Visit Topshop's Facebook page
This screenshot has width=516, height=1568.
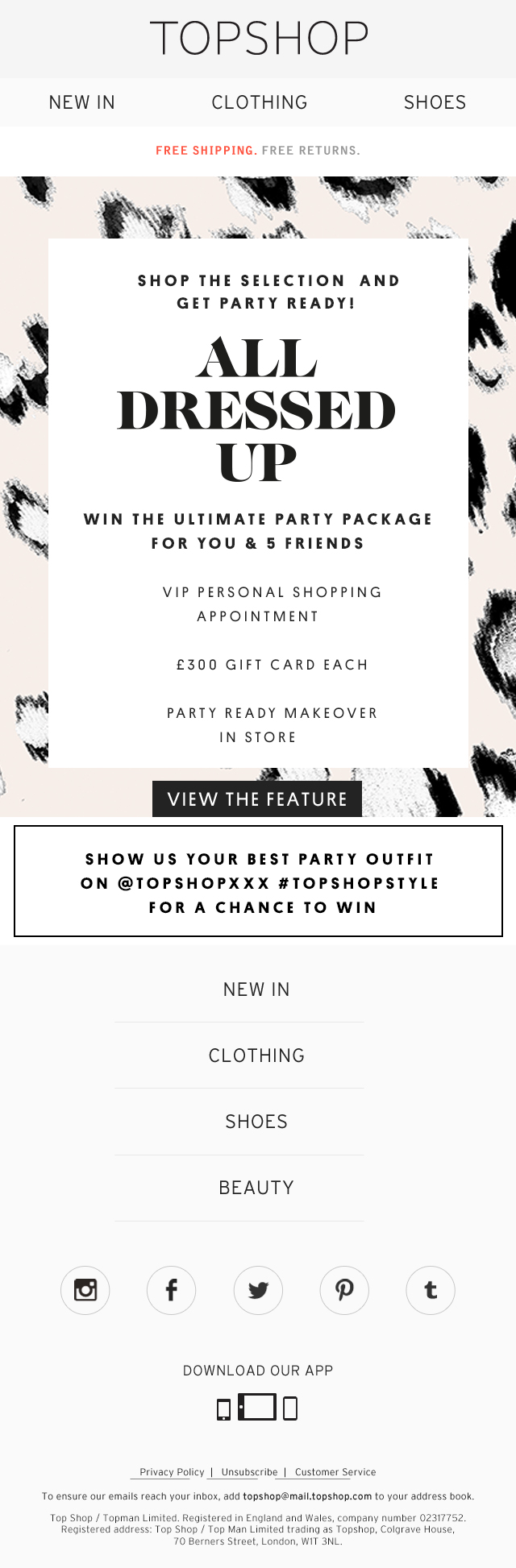[x=171, y=1290]
